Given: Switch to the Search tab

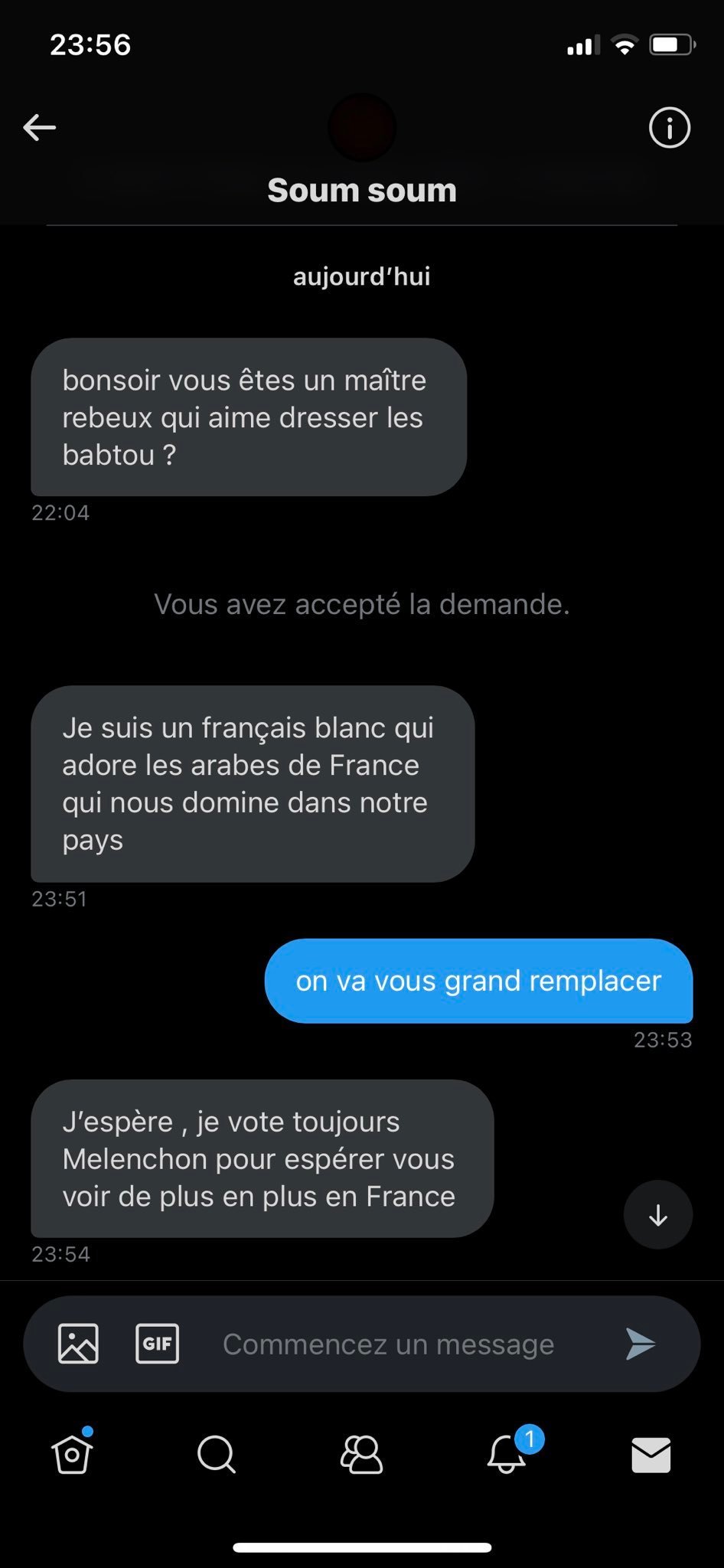Looking at the screenshot, I should [217, 1454].
